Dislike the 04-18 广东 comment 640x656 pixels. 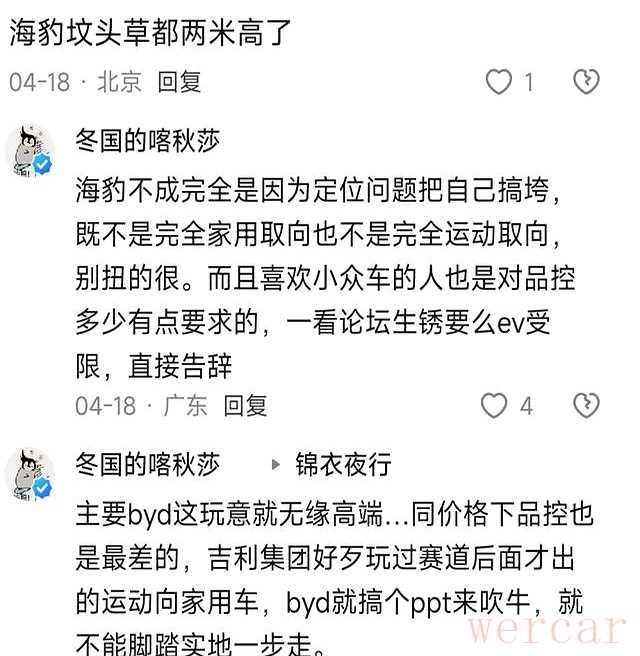coord(586,405)
